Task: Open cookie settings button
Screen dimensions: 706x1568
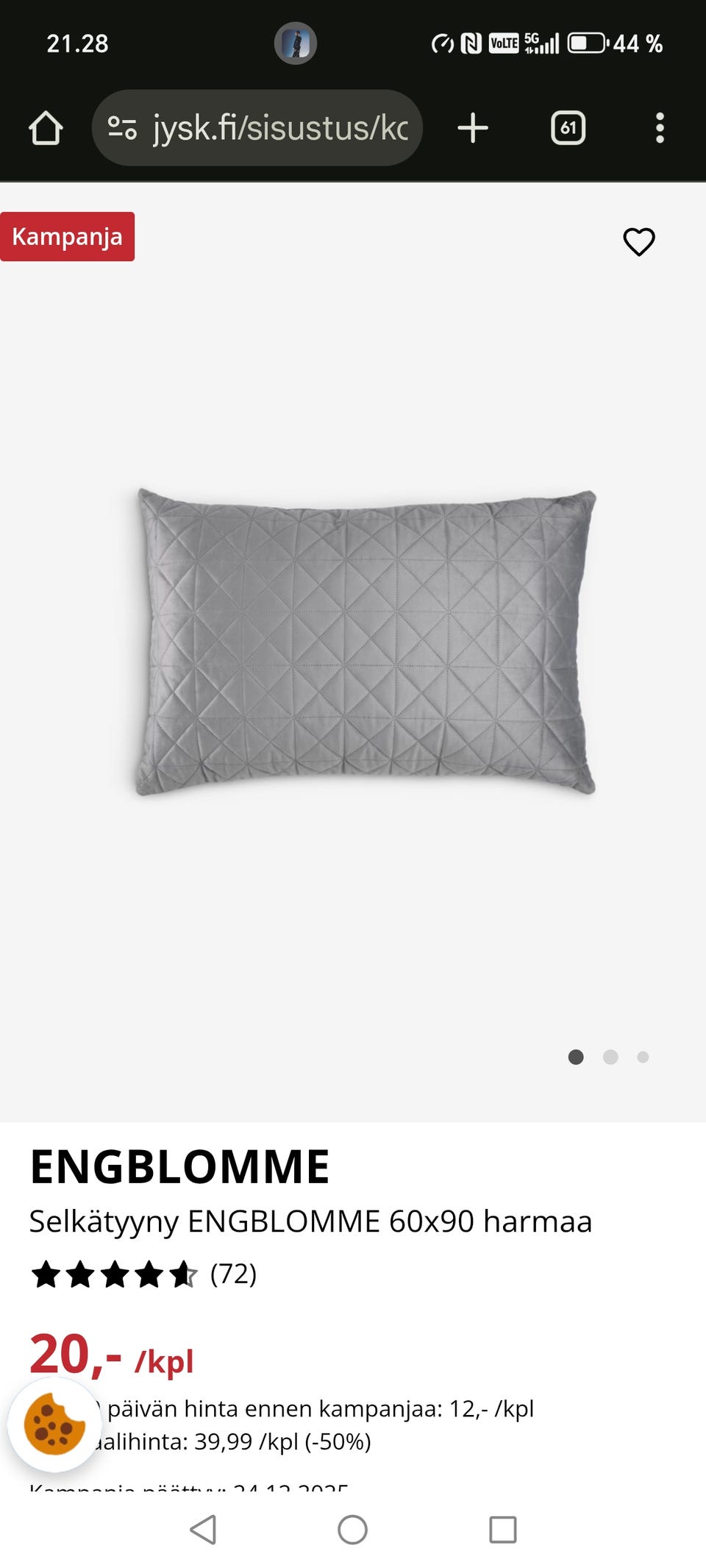Action: coord(54,1425)
